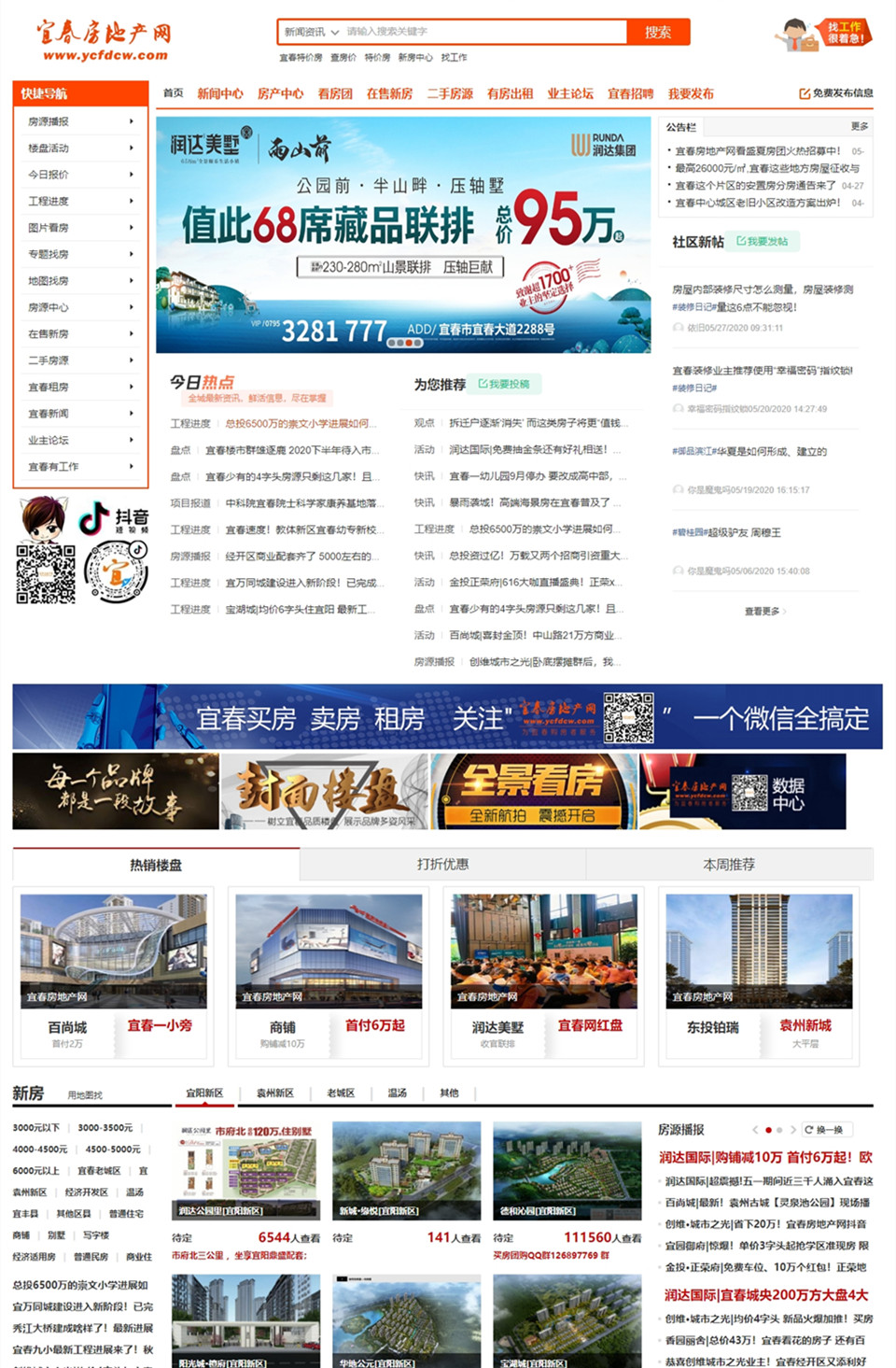Tap the 我要发帖 button
Viewport: 896px width, 1368px height.
pyautogui.click(x=762, y=241)
